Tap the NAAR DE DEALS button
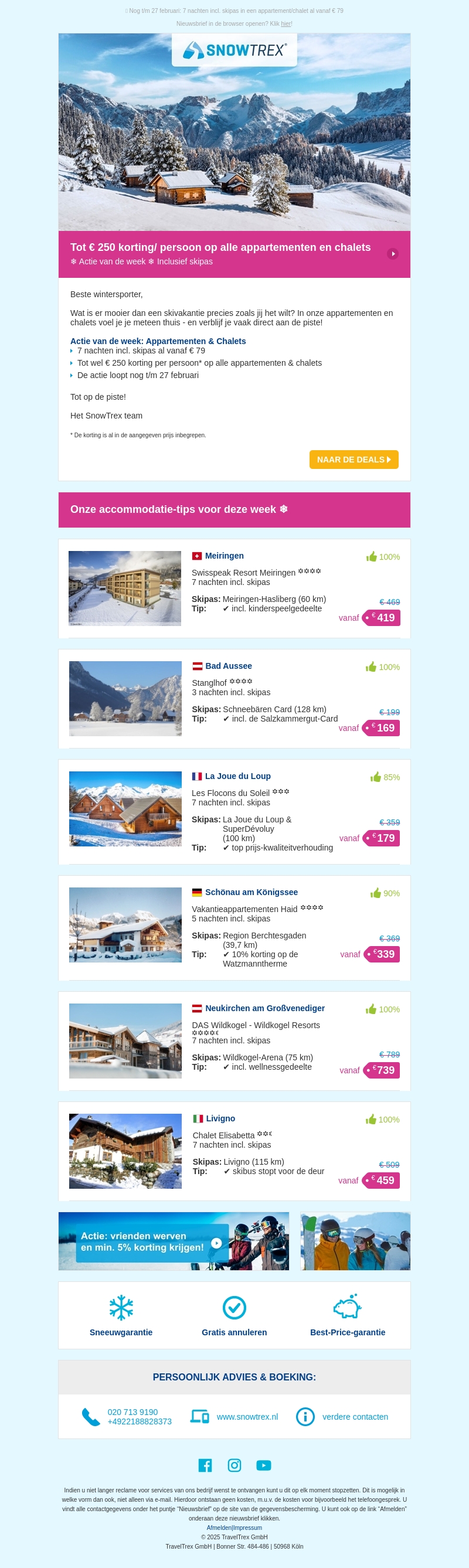 point(354,460)
